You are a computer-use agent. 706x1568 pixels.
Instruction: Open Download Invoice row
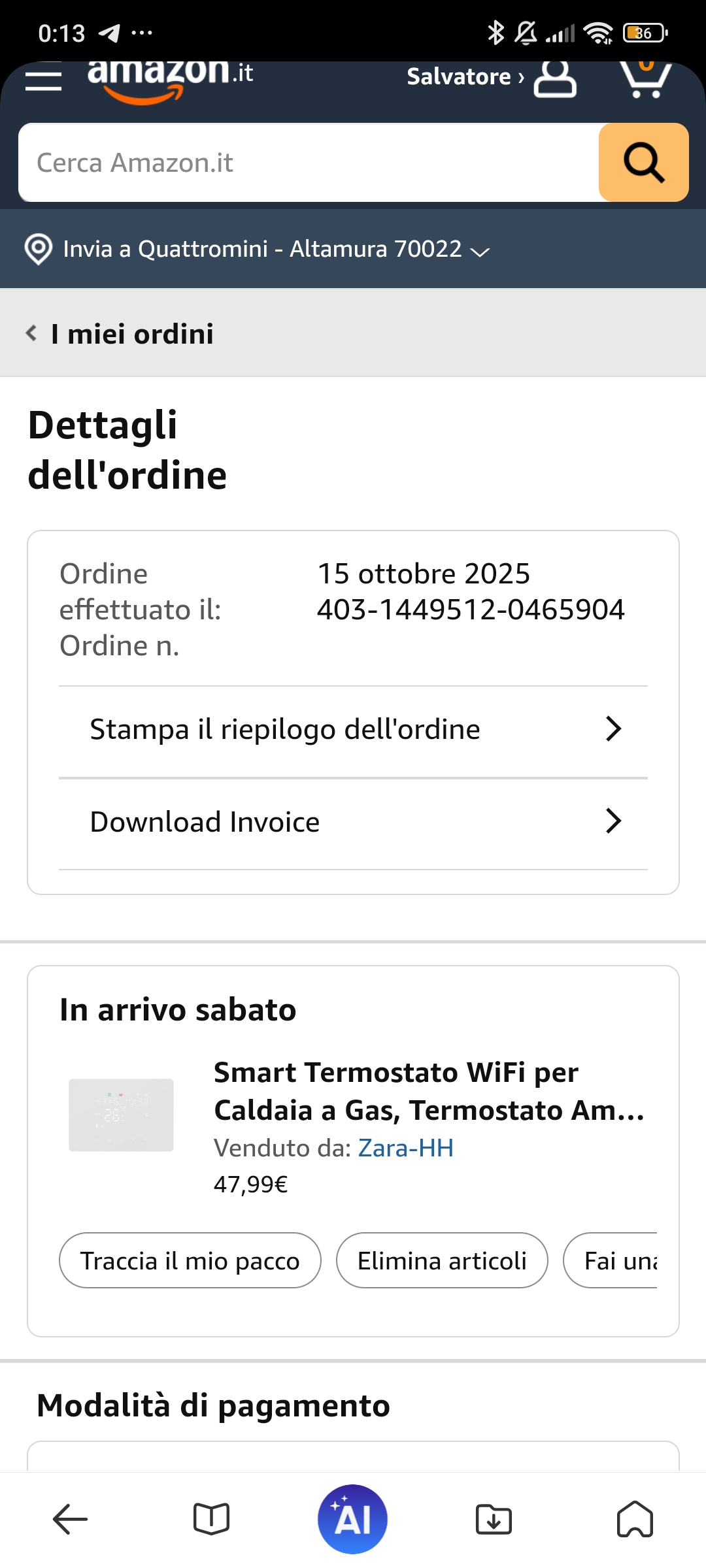click(353, 822)
